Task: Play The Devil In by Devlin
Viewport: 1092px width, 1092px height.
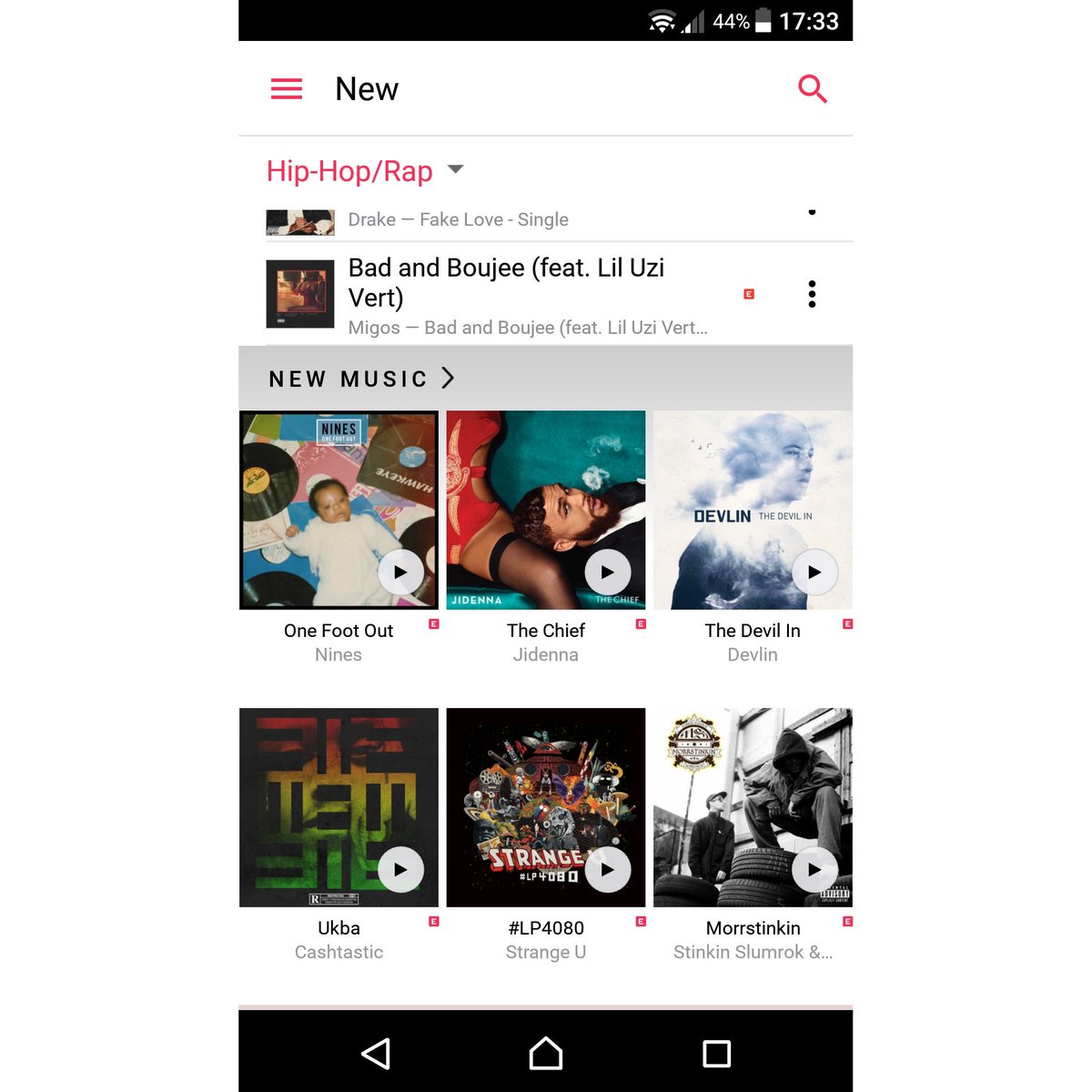Action: coord(814,572)
